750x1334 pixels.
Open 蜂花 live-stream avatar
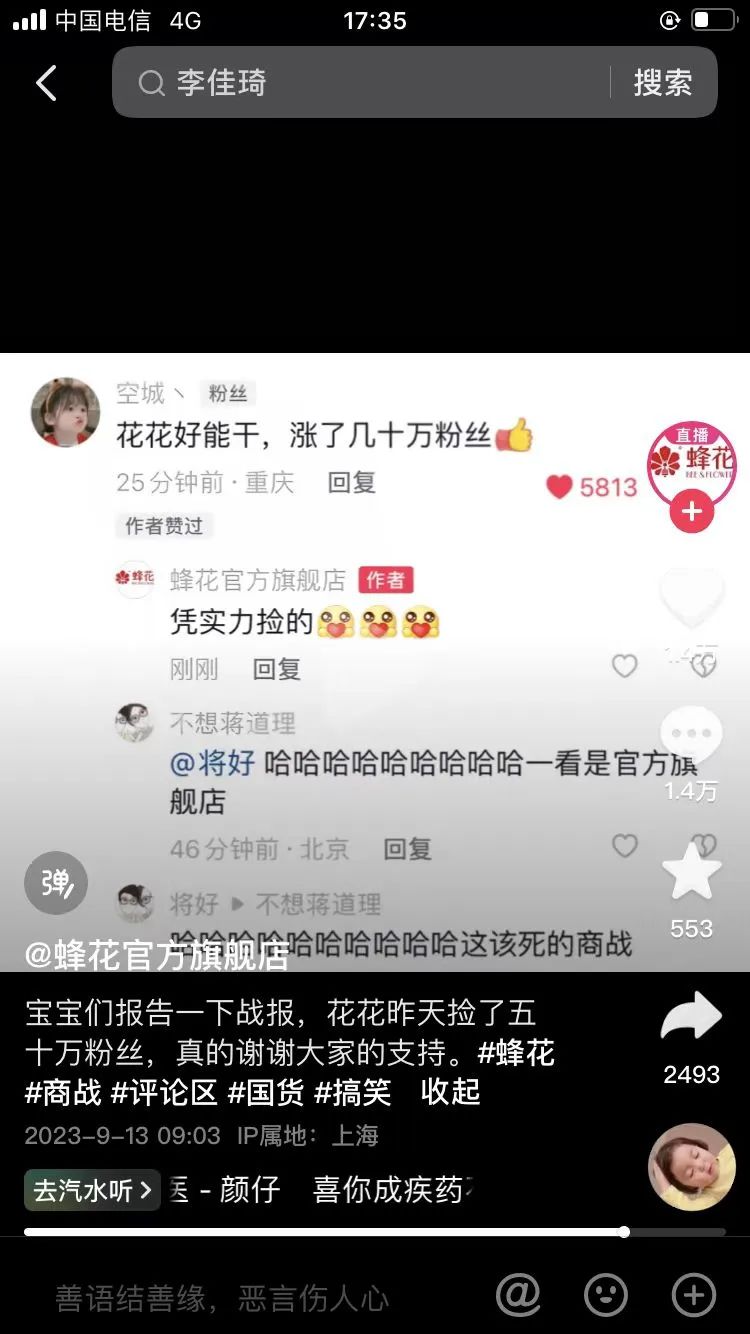pyautogui.click(x=691, y=461)
